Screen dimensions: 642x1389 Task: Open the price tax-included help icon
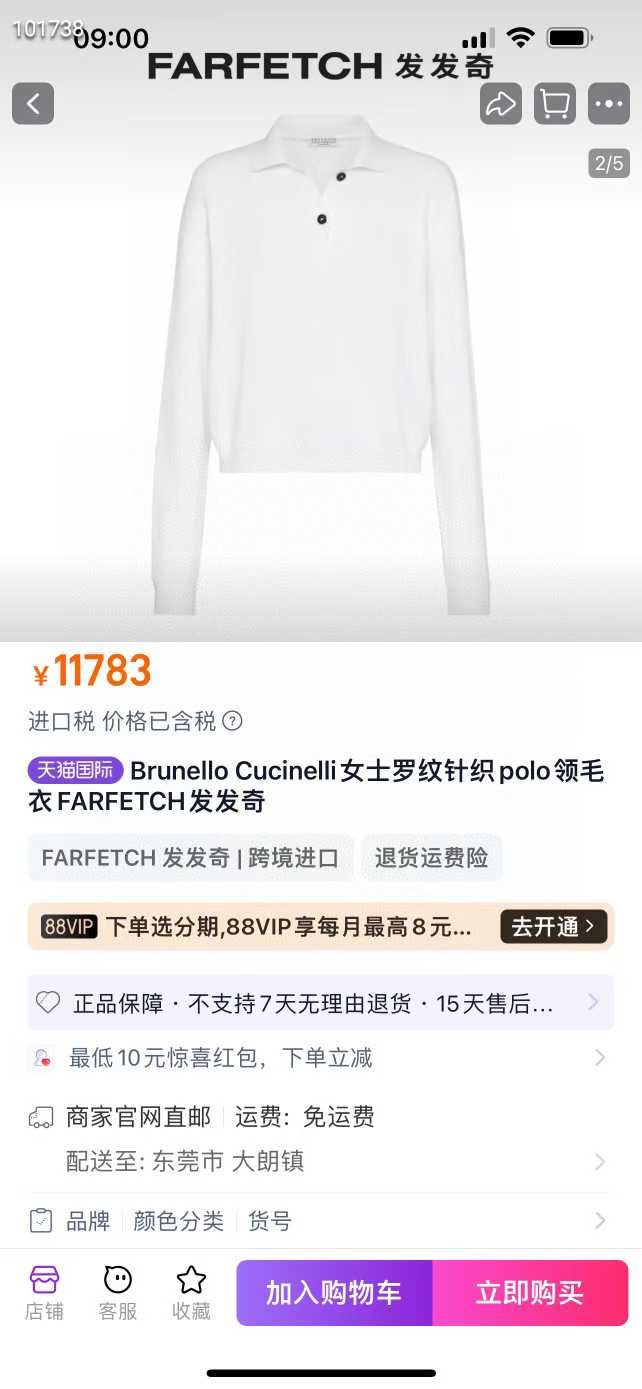pos(232,721)
